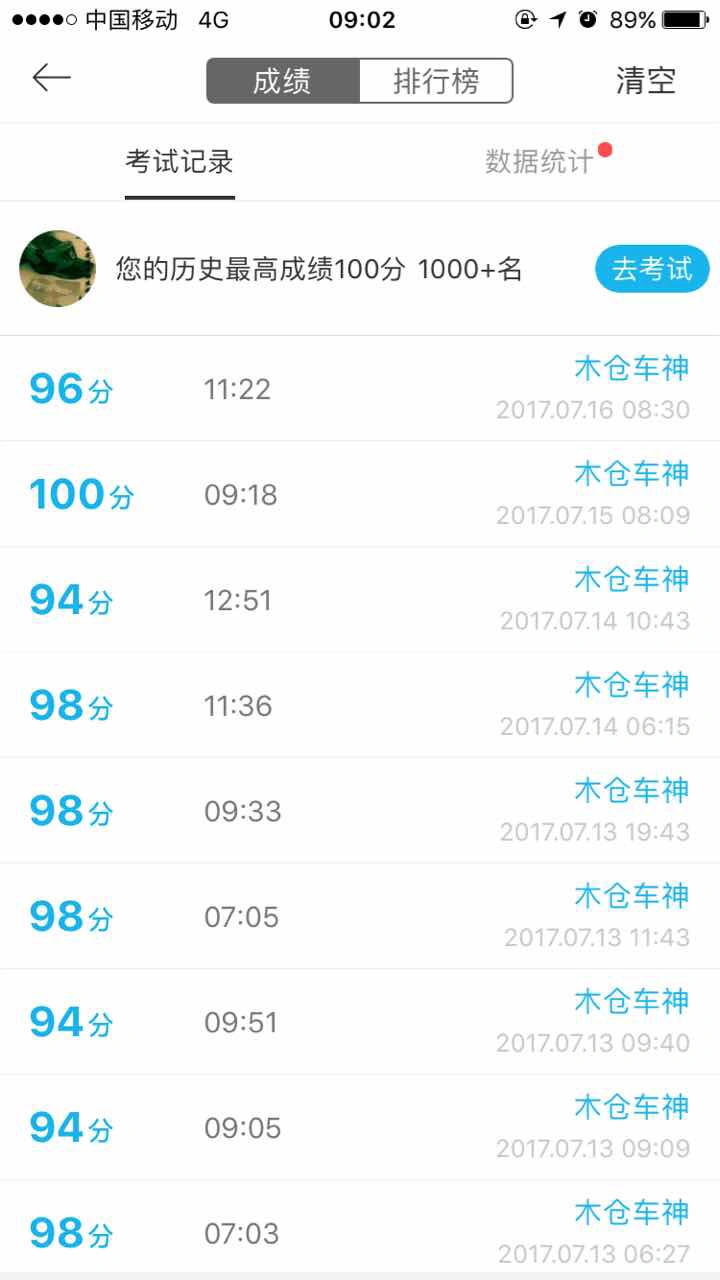The image size is (720, 1280).
Task: Open the user avatar picture
Action: point(58,269)
